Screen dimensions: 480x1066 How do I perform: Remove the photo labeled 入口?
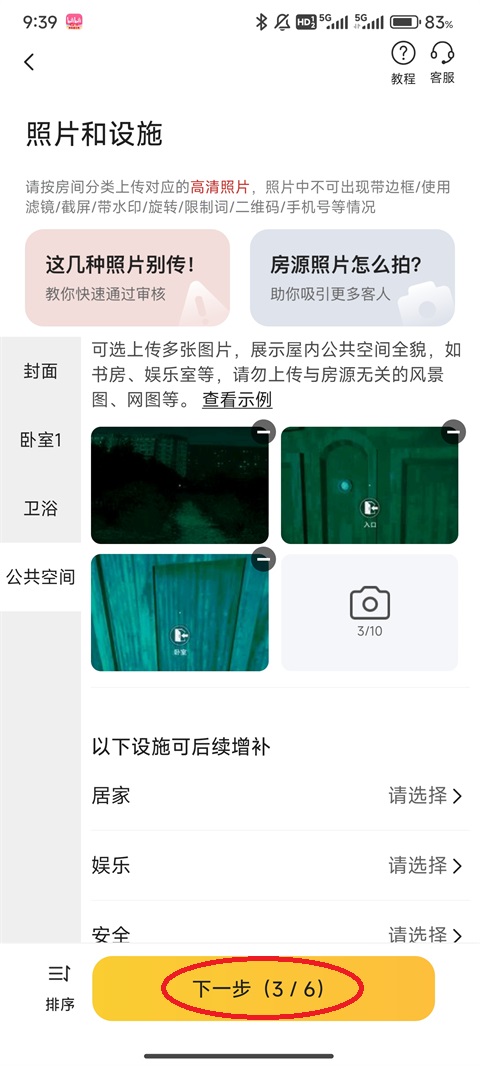pyautogui.click(x=453, y=431)
